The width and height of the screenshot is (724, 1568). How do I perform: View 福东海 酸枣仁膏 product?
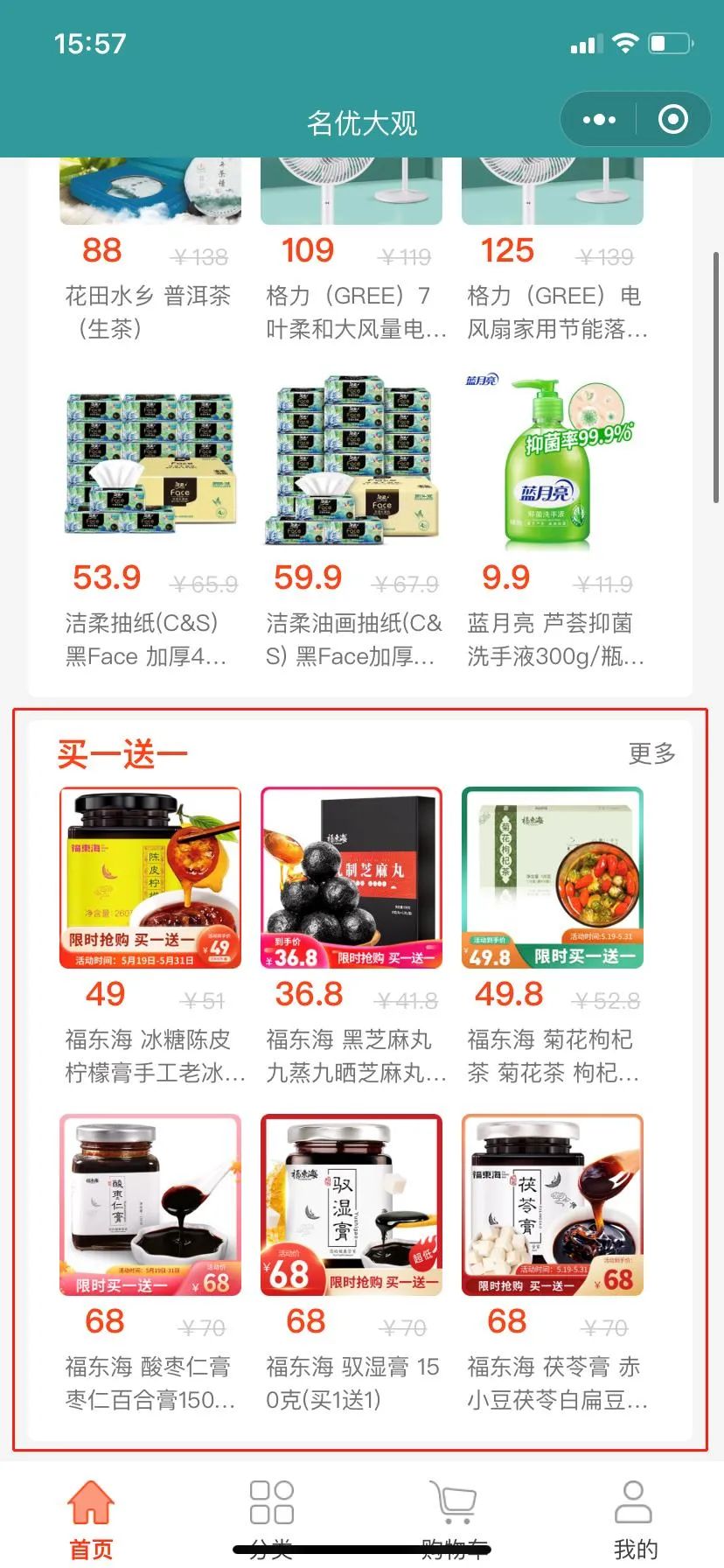[150, 1205]
